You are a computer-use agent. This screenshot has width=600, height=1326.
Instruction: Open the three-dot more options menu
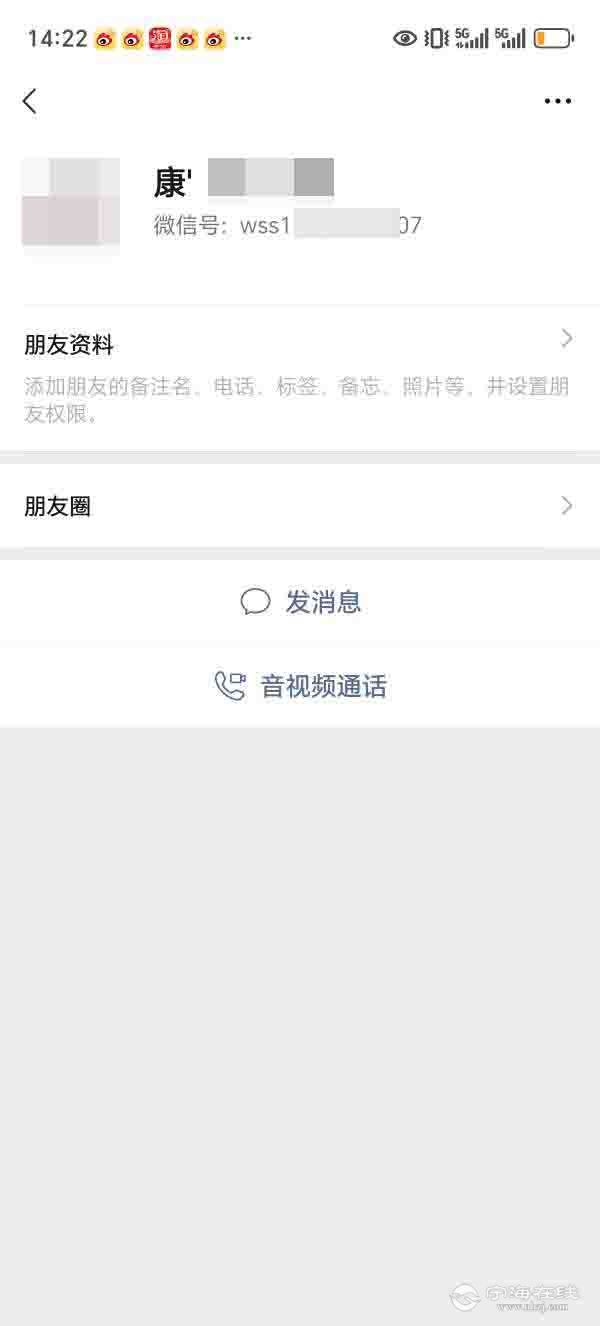tap(557, 101)
